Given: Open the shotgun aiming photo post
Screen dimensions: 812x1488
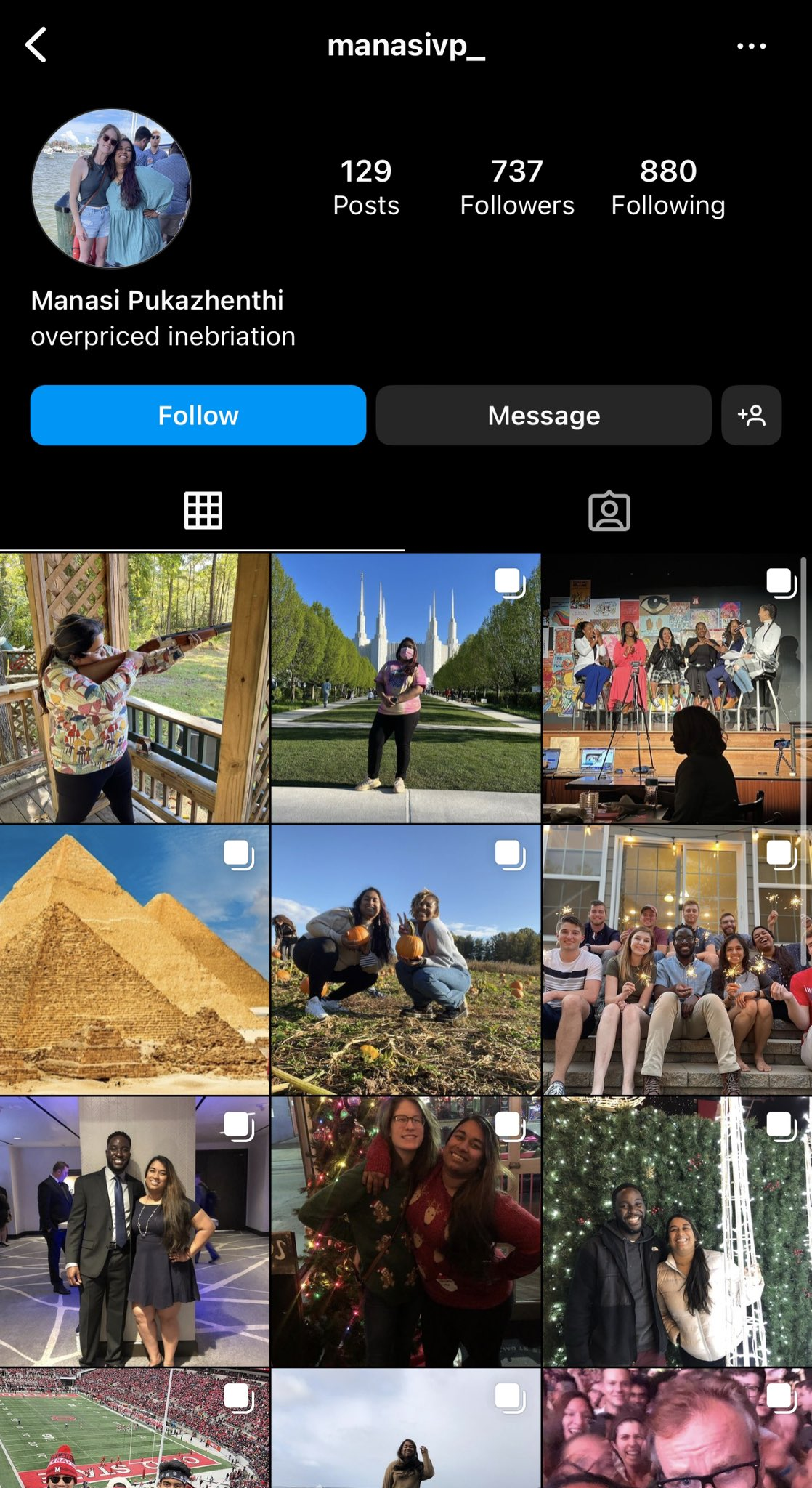Looking at the screenshot, I should tap(134, 688).
